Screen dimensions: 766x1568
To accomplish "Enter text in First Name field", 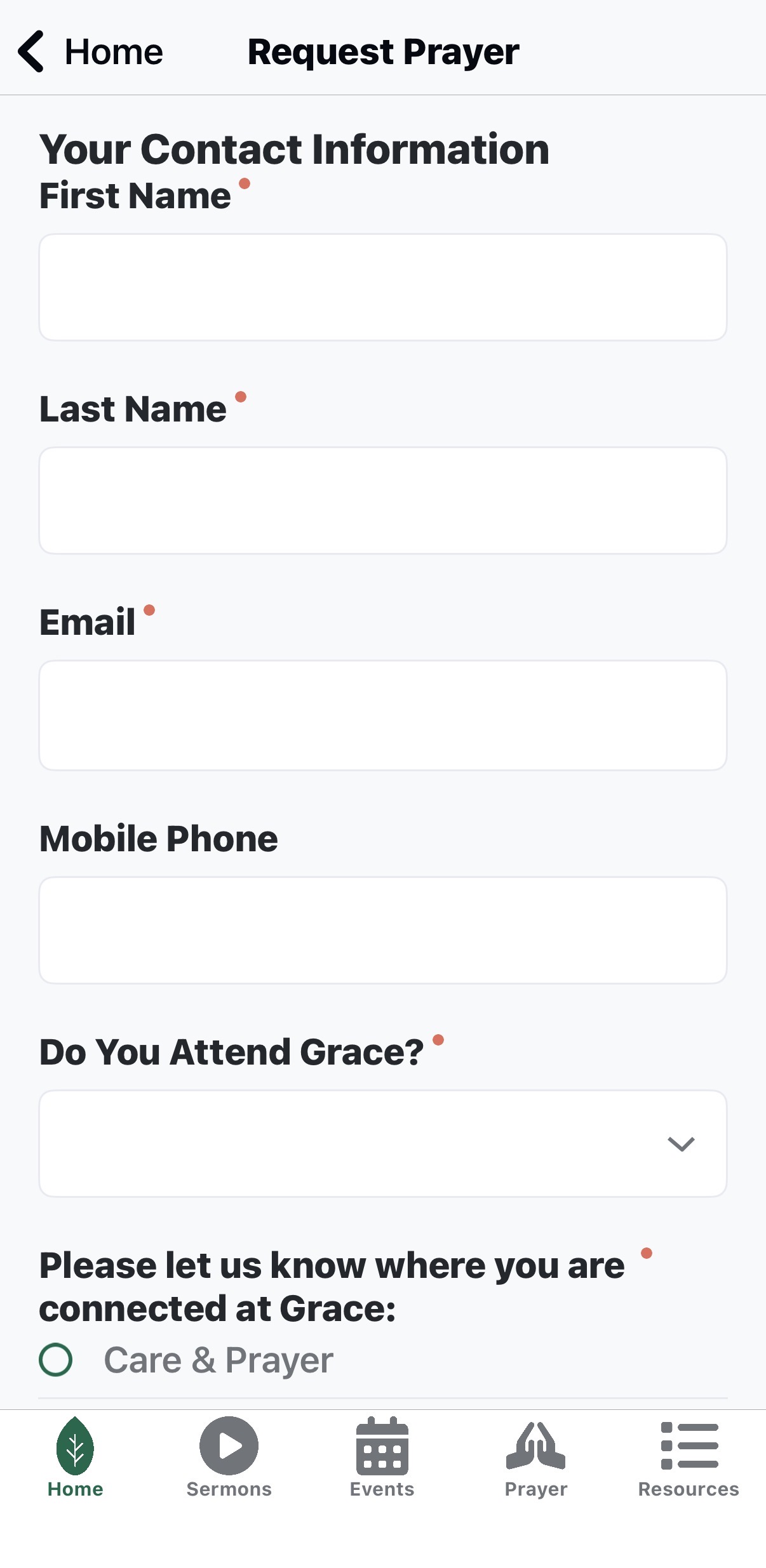I will 382,287.
